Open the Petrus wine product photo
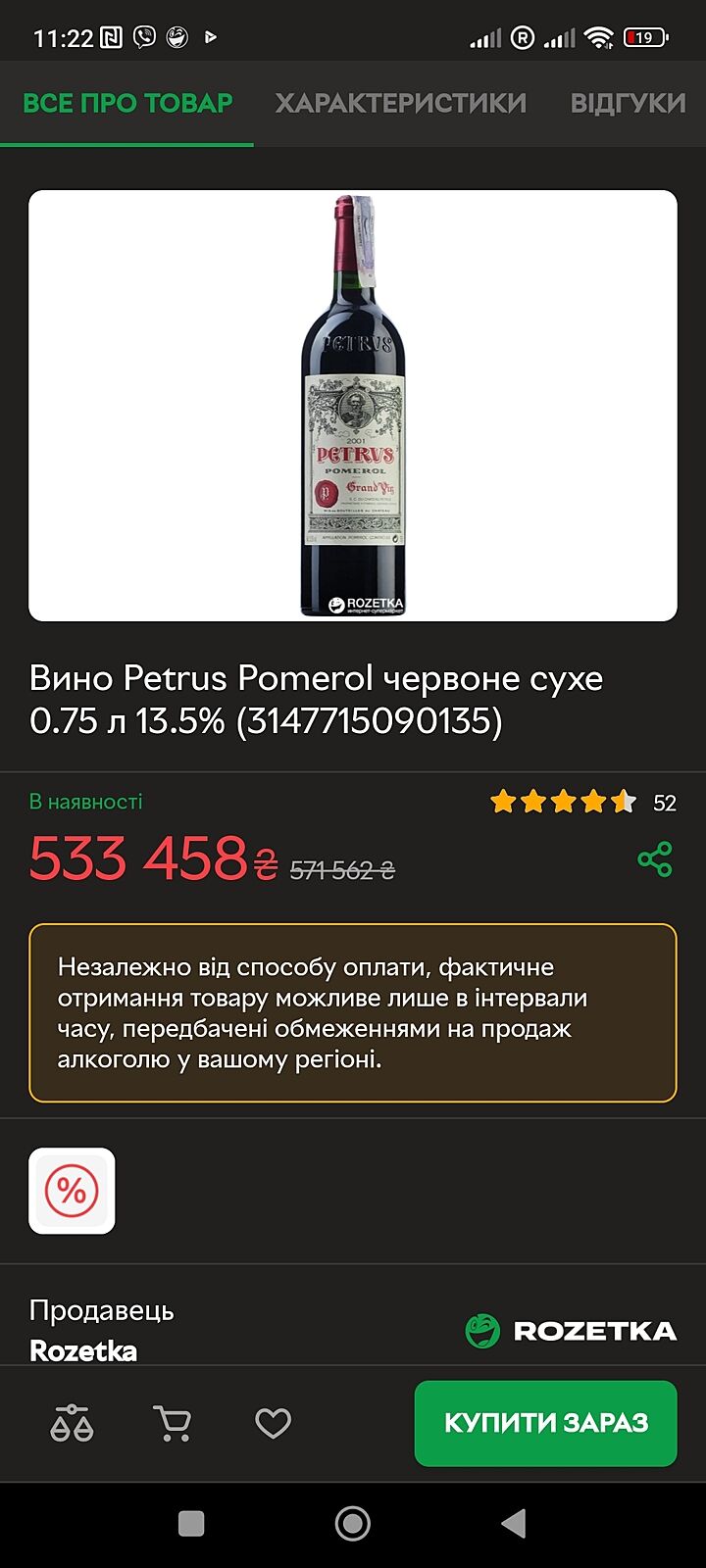This screenshot has width=706, height=1568. coord(353,406)
